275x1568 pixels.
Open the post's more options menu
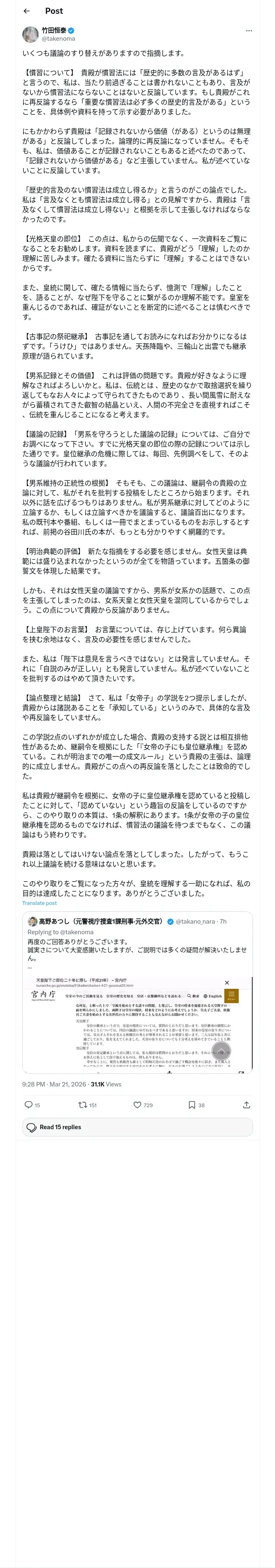249,31
